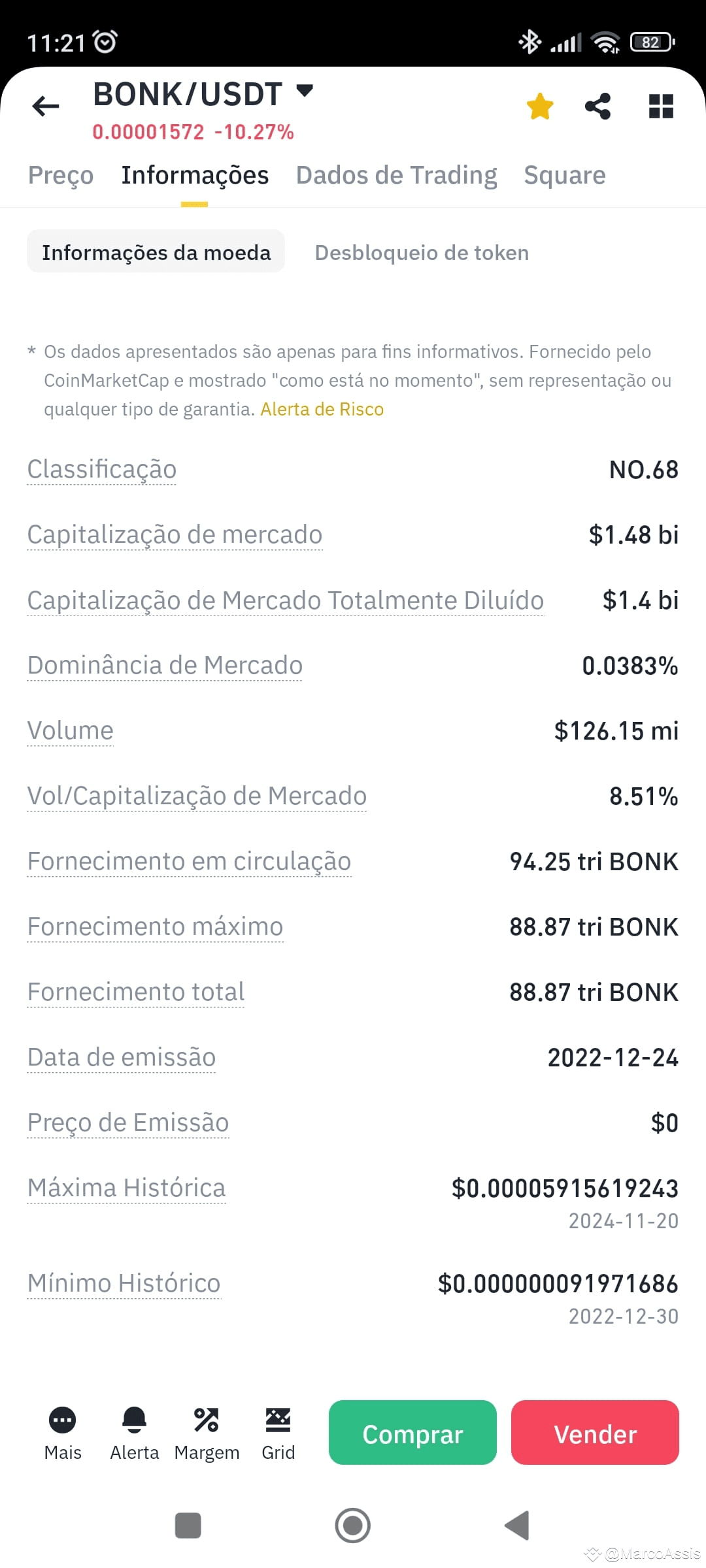Expand the Capitalização de mercado explanation
This screenshot has width=706, height=1568.
[174, 534]
